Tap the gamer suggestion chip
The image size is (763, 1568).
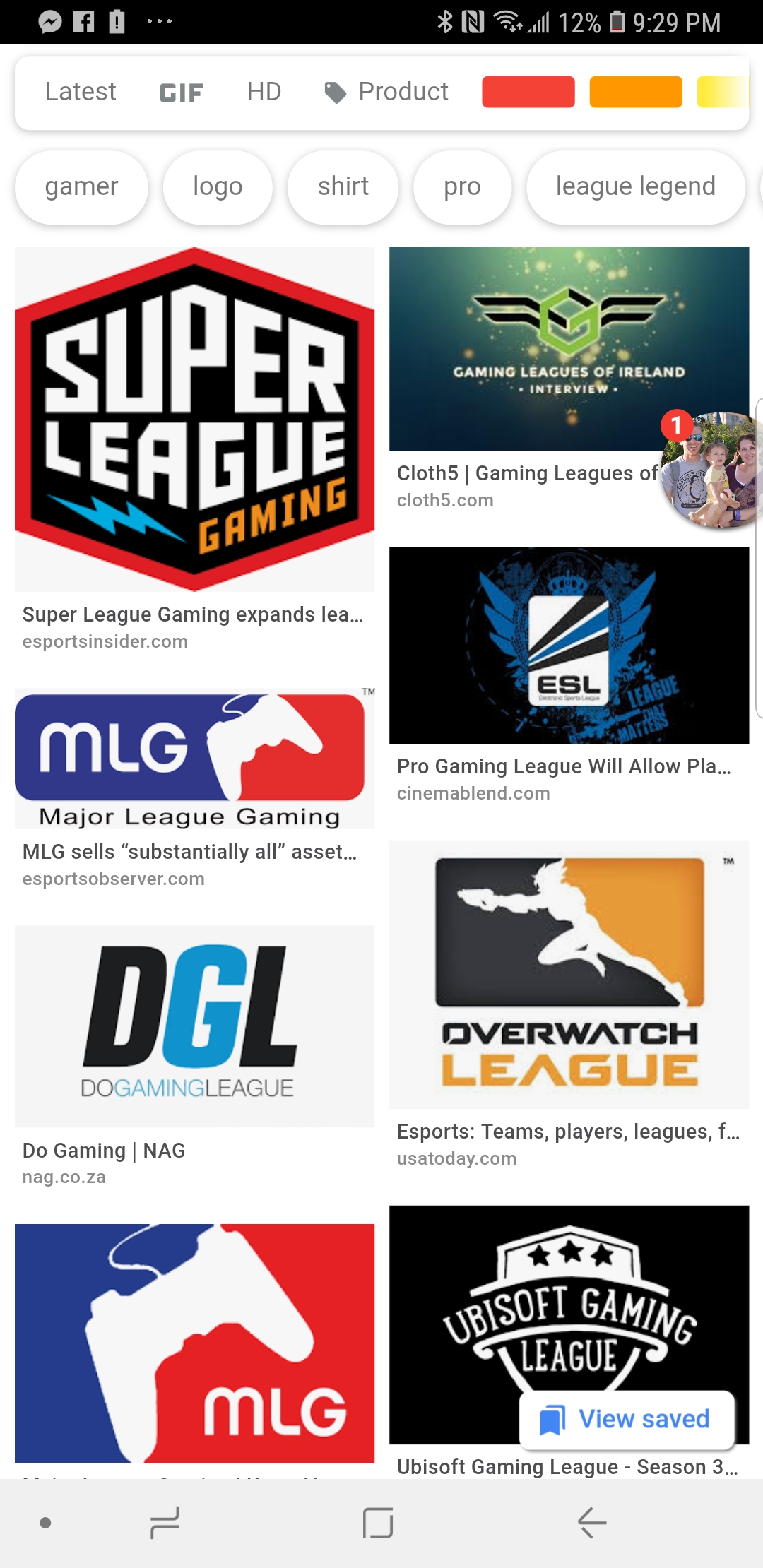pos(81,186)
